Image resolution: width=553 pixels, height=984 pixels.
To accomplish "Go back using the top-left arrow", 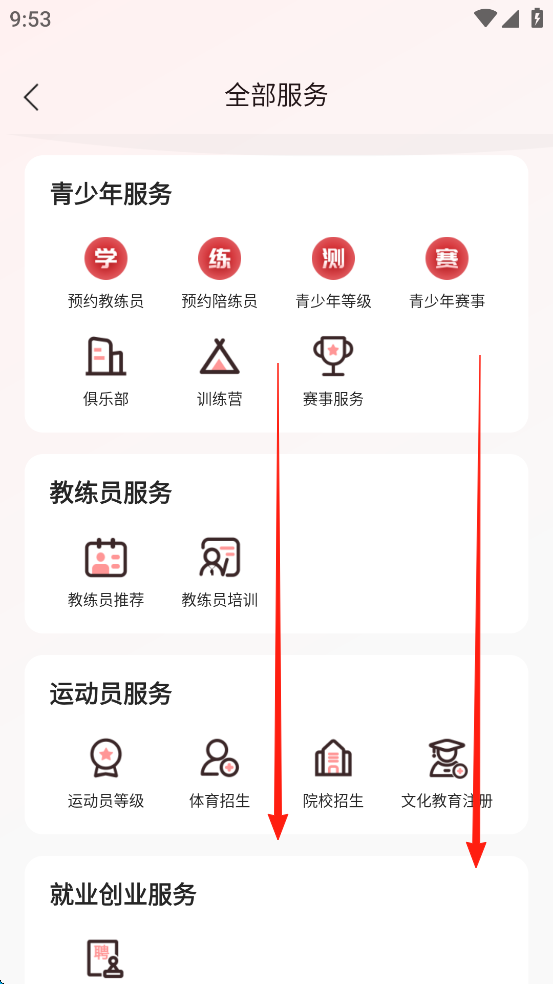I will [x=31, y=97].
